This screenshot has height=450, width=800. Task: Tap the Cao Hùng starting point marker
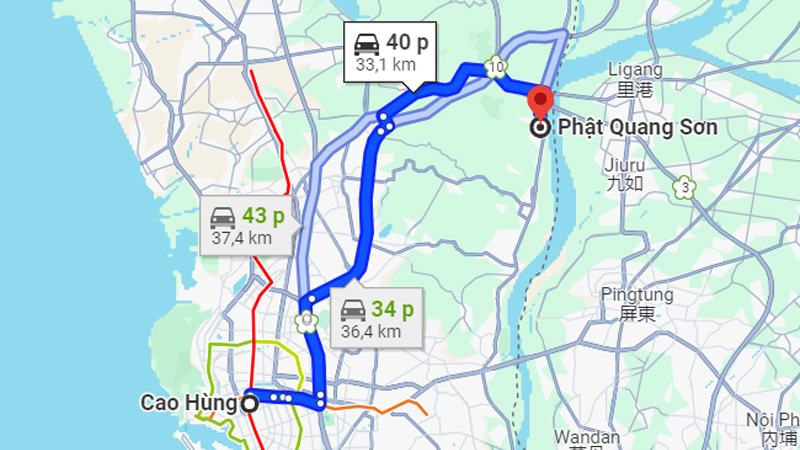pos(250,403)
